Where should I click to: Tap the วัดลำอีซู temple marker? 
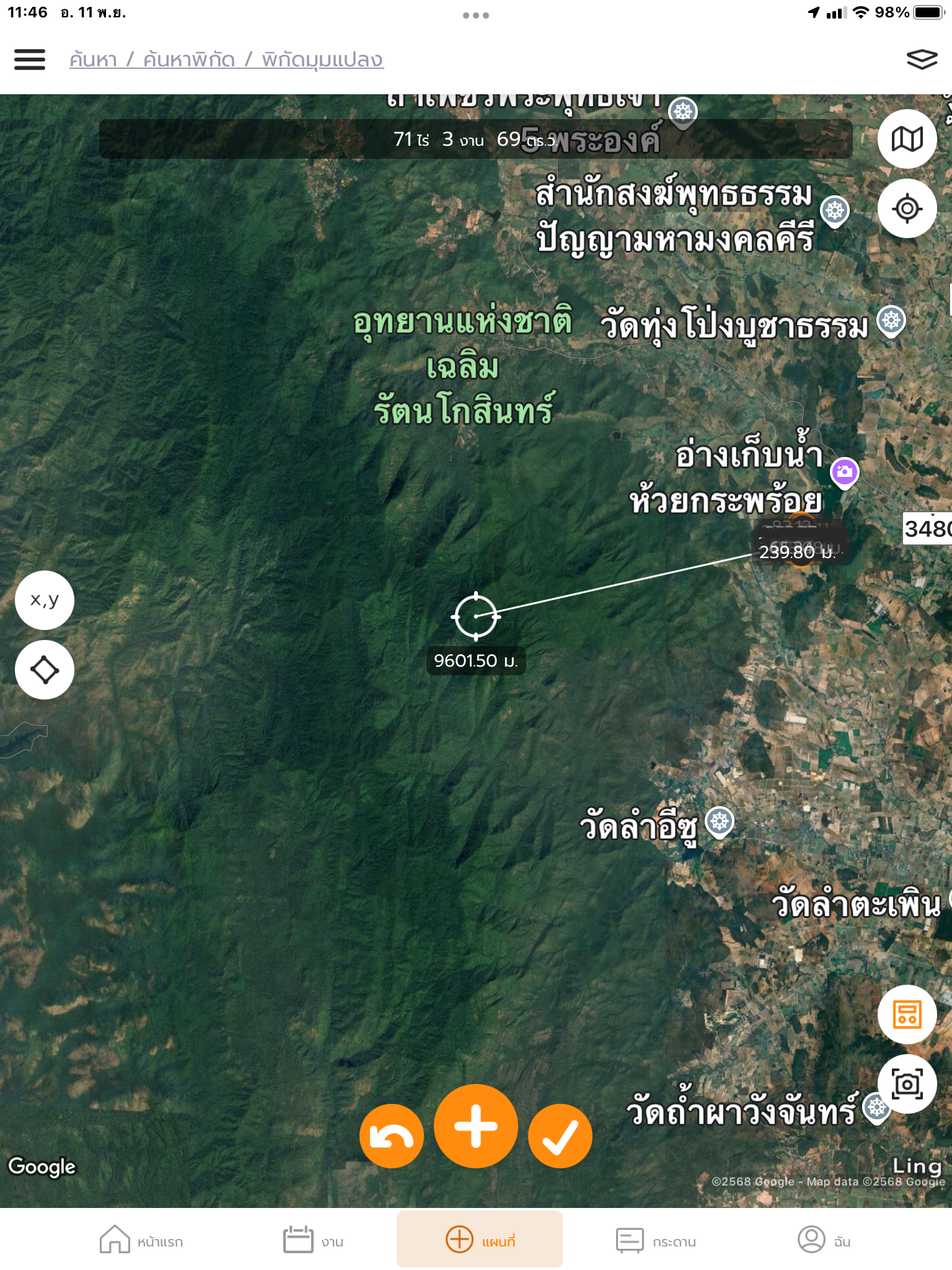(720, 822)
